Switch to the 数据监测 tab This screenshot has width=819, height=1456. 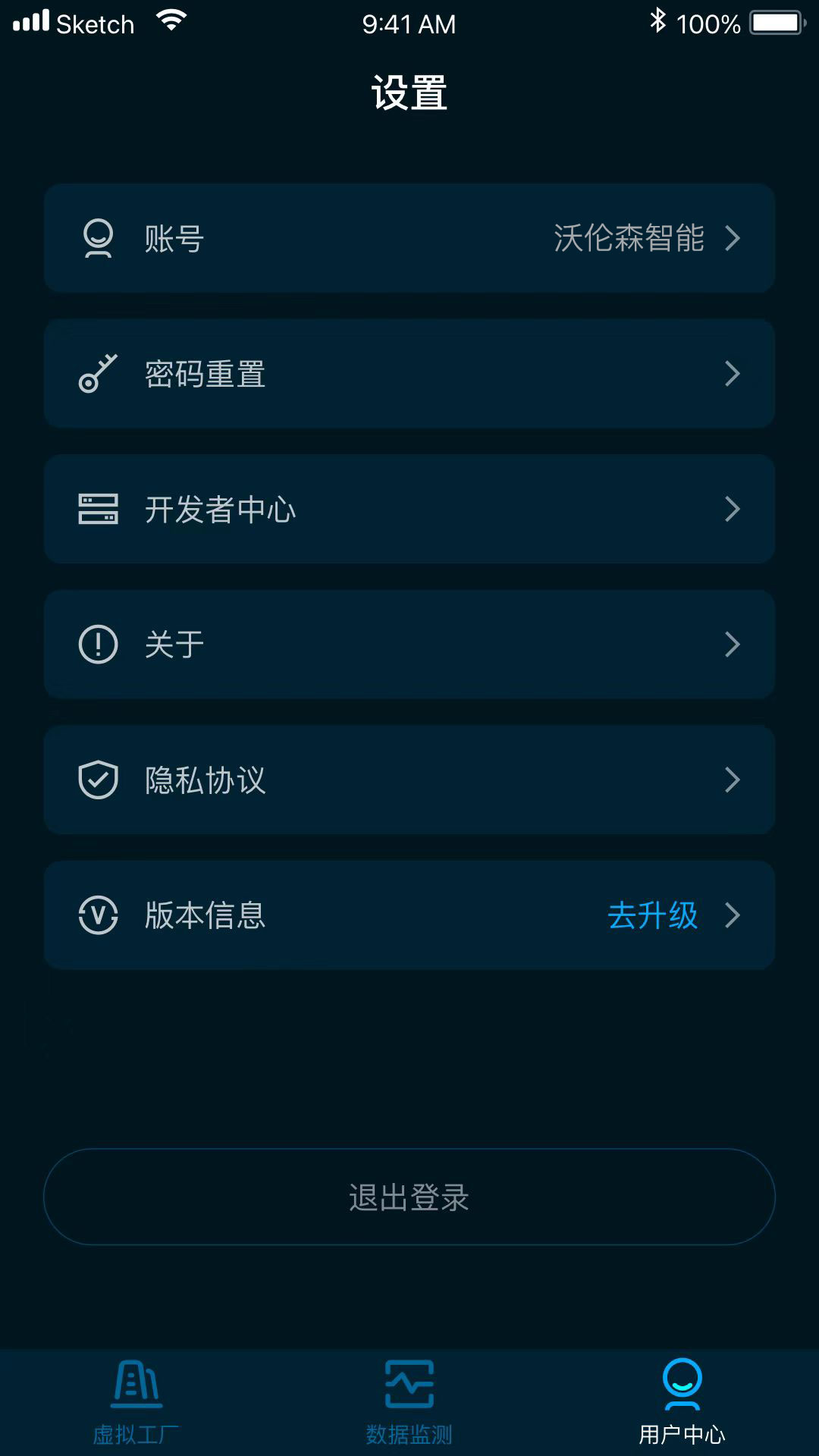(409, 1403)
